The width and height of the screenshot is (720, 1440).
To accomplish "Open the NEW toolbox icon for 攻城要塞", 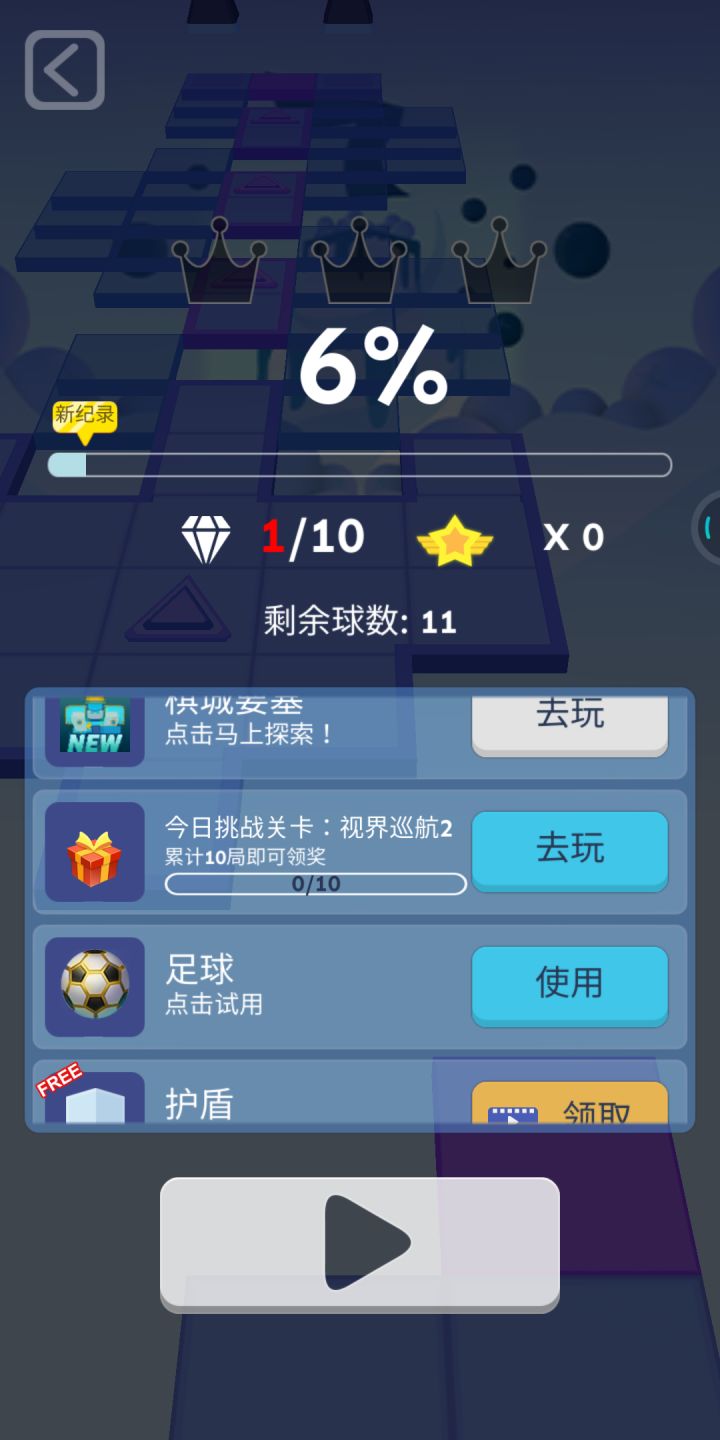I will click(x=95, y=722).
